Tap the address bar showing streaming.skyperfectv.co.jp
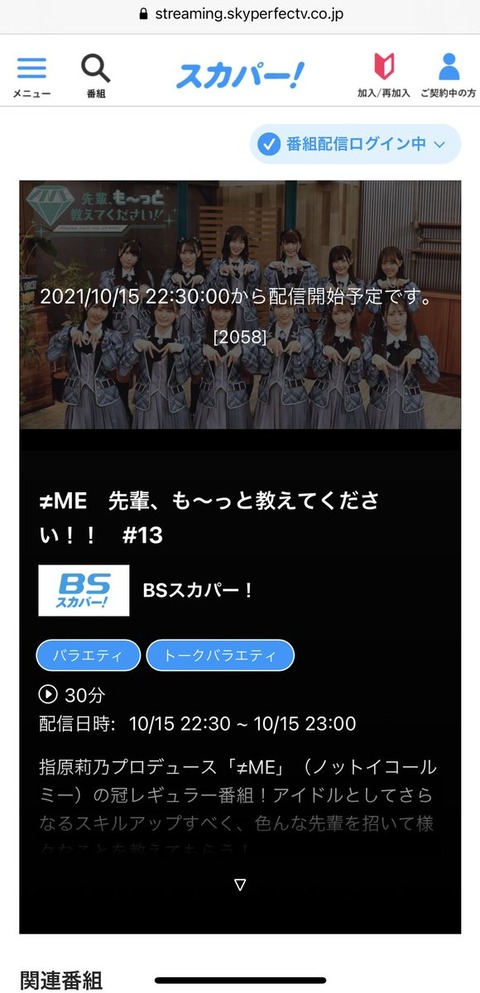 pos(240,14)
